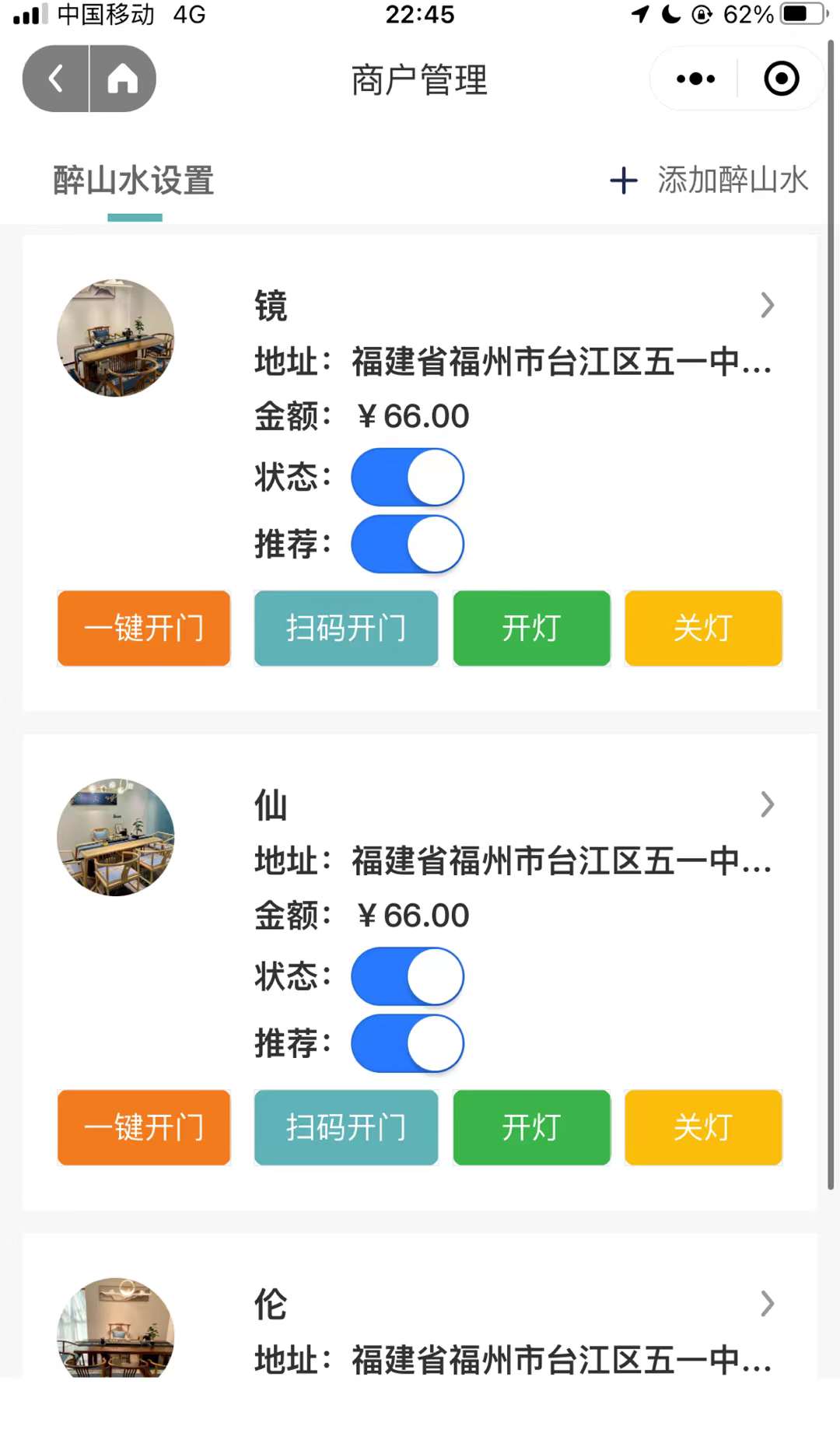
Task: Turn off lights with 关灯 for 镜
Action: [x=703, y=628]
